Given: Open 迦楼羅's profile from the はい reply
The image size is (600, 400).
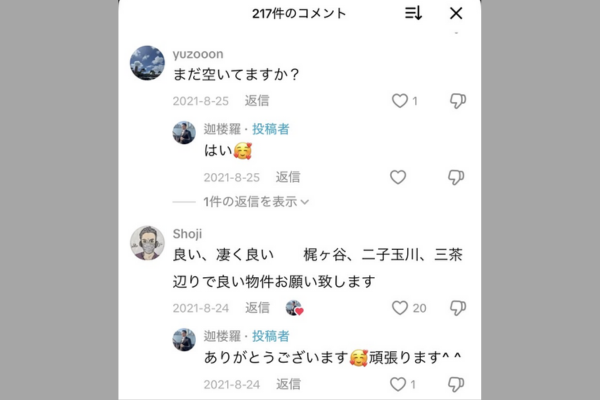Looking at the screenshot, I should click(x=184, y=133).
